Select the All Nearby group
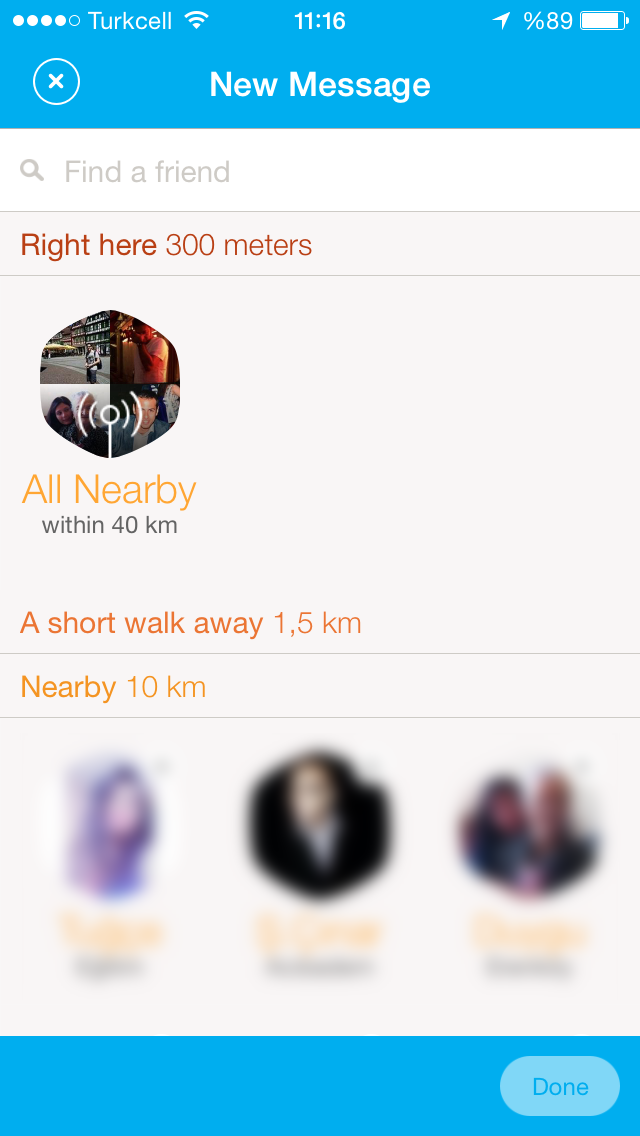Screen dimensions: 640x1136 (109, 423)
